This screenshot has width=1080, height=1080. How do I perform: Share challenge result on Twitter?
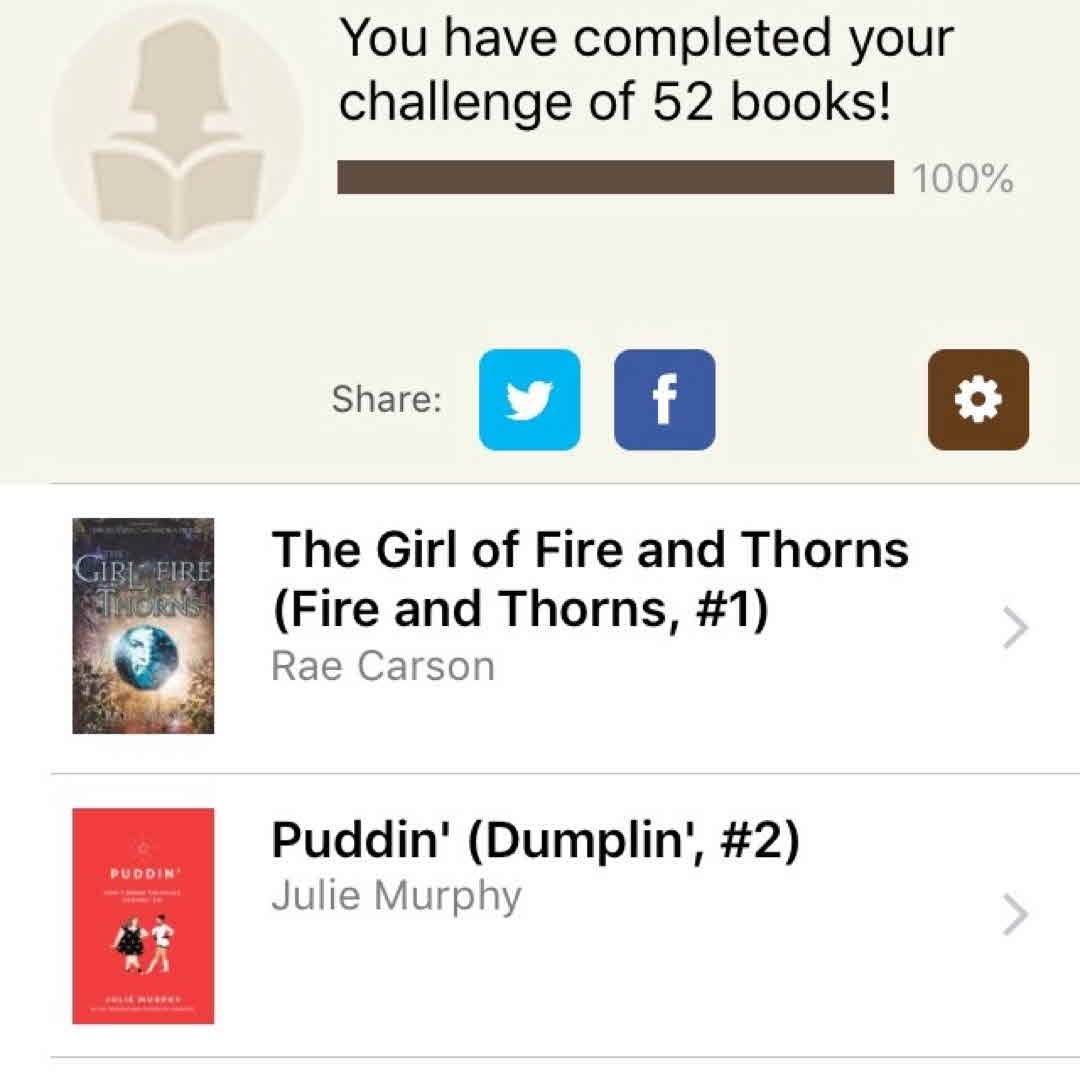[x=529, y=399]
